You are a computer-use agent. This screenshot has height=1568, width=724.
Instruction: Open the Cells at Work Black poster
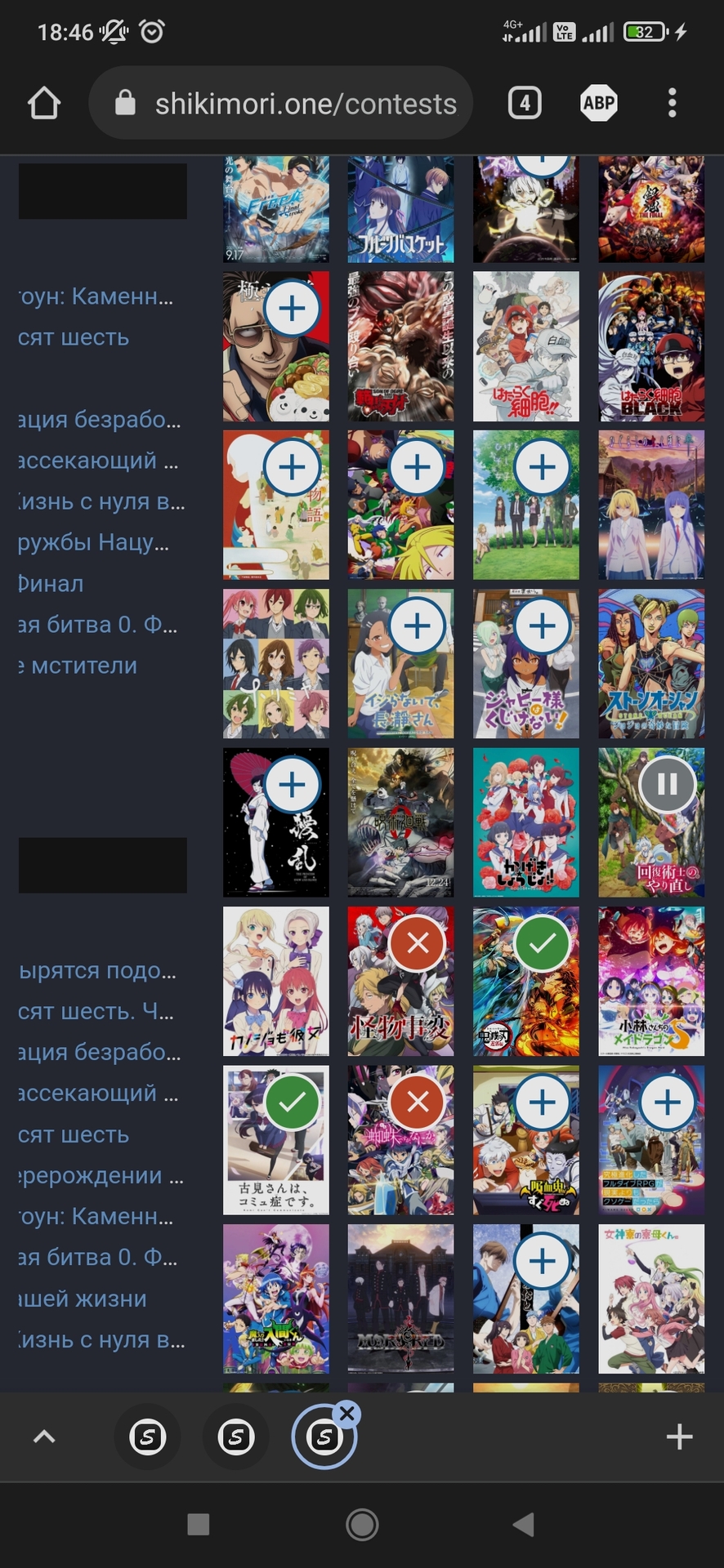[650, 346]
